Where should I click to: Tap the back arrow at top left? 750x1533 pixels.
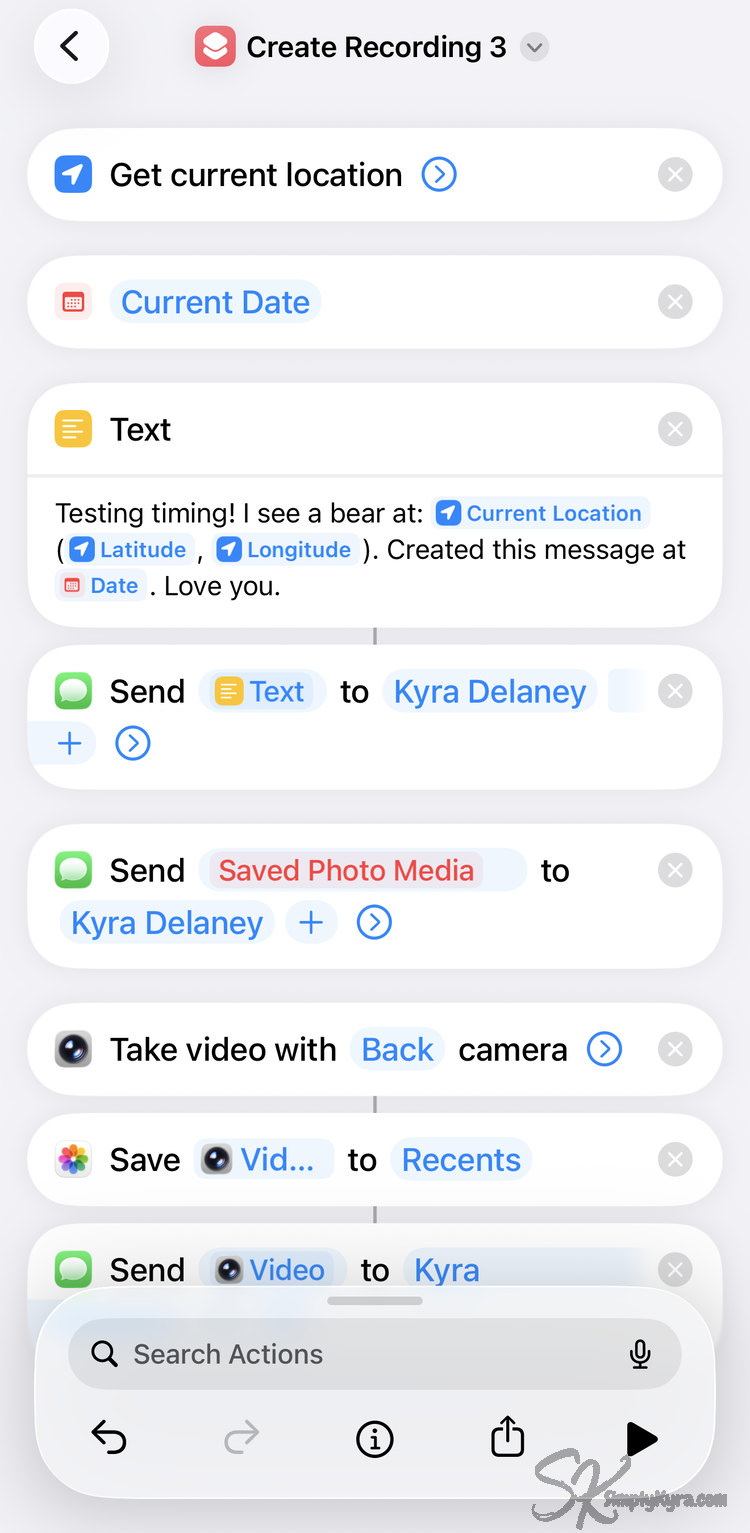pos(71,46)
